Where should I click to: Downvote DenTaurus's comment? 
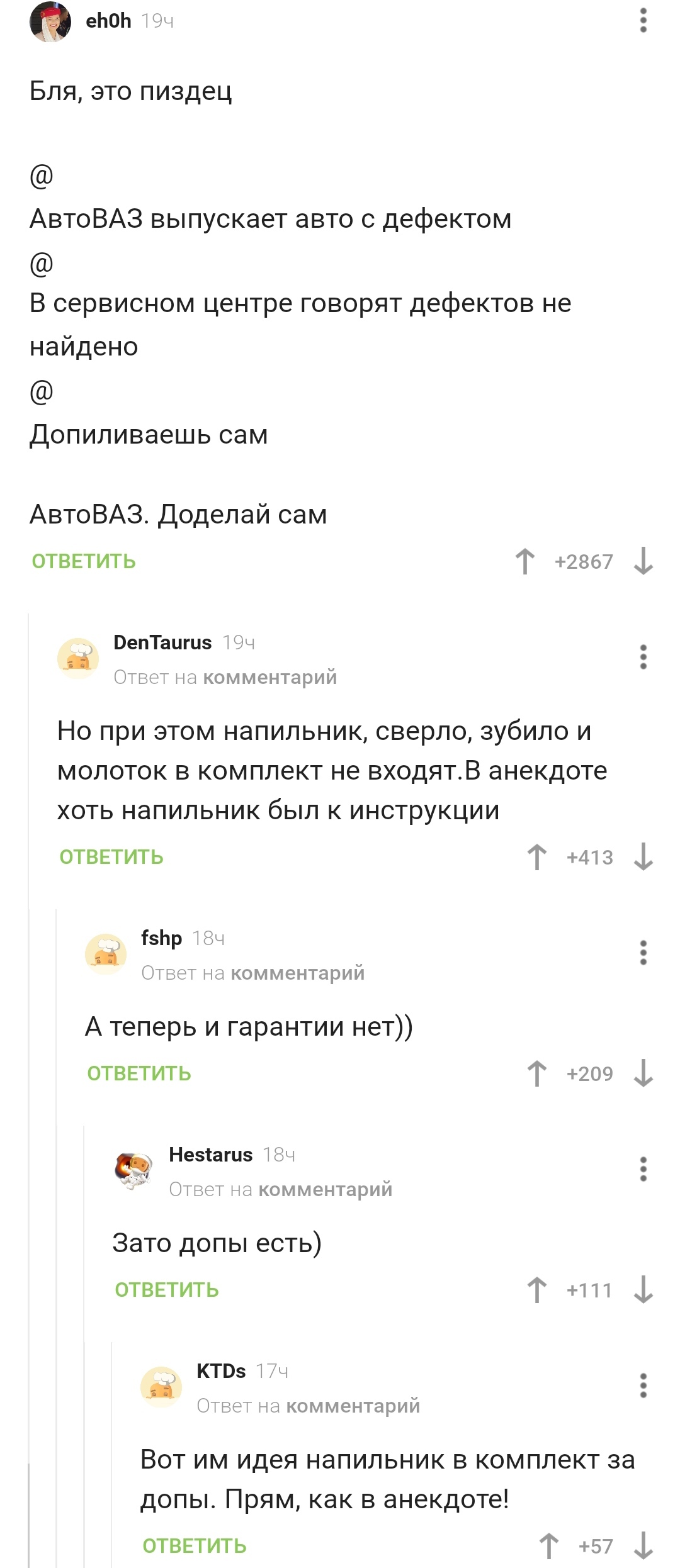coord(643,857)
